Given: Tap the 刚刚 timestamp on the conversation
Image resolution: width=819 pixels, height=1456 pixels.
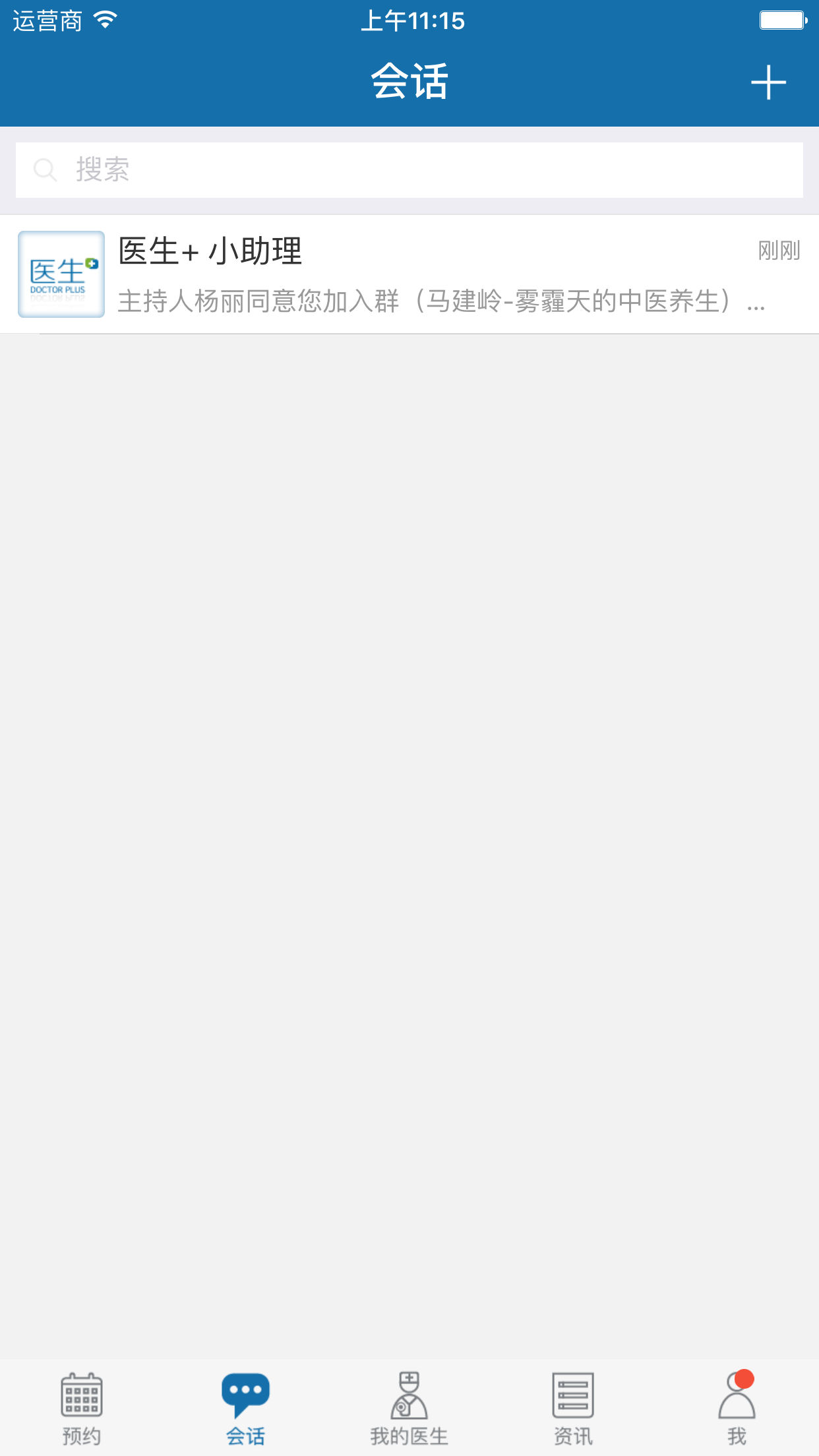Looking at the screenshot, I should [x=779, y=251].
